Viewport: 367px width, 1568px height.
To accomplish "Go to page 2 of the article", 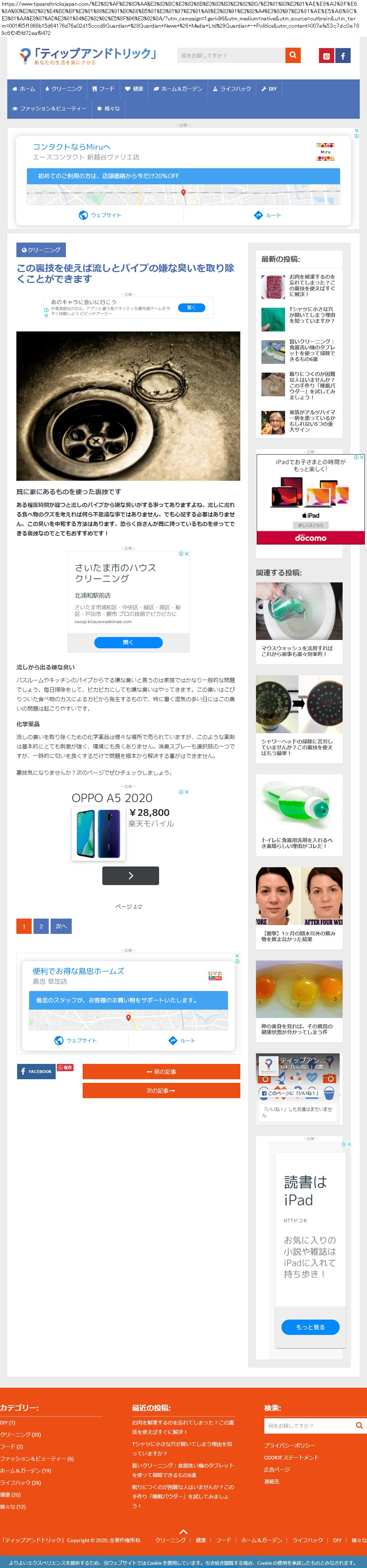I will (x=41, y=926).
